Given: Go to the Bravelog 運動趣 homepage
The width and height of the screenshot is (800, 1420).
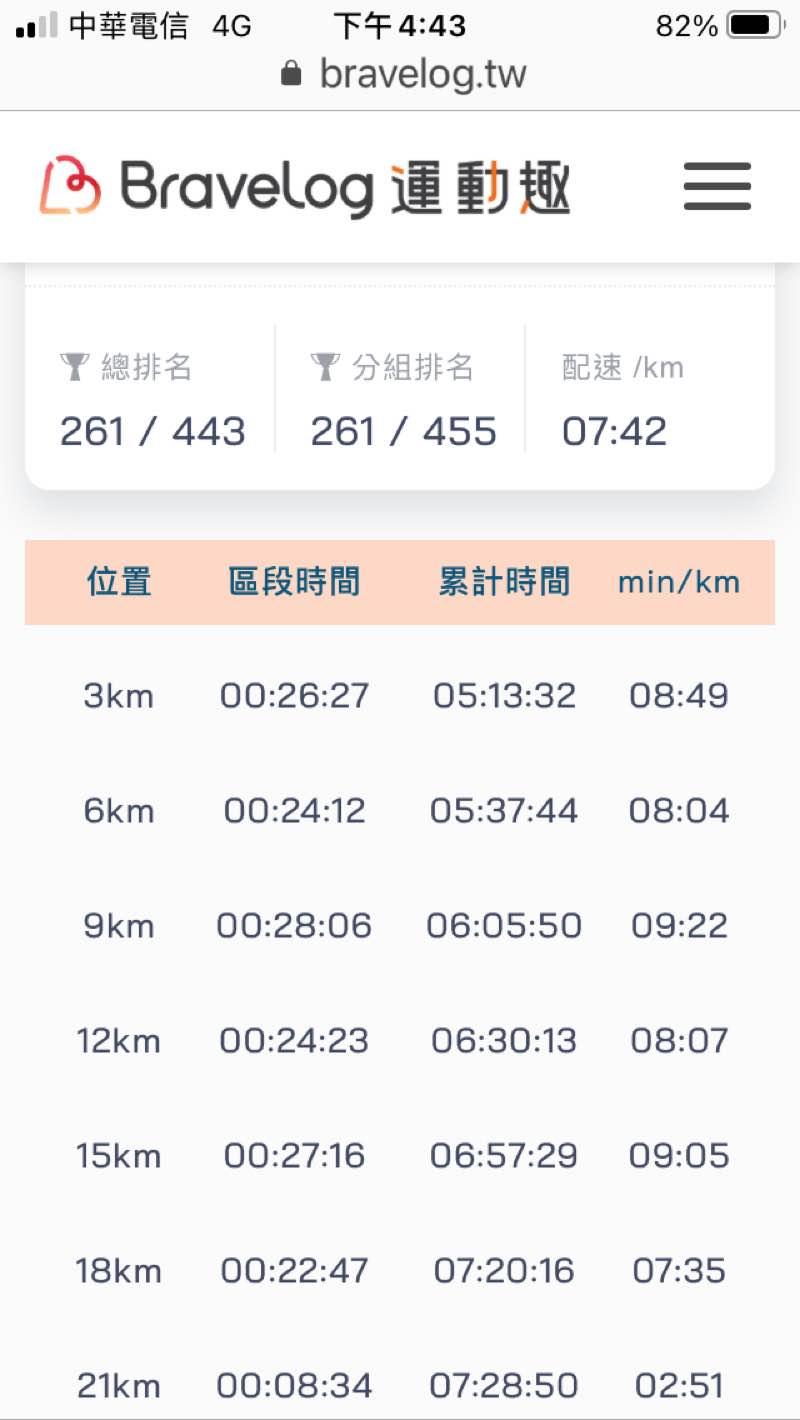Looking at the screenshot, I should coord(305,187).
